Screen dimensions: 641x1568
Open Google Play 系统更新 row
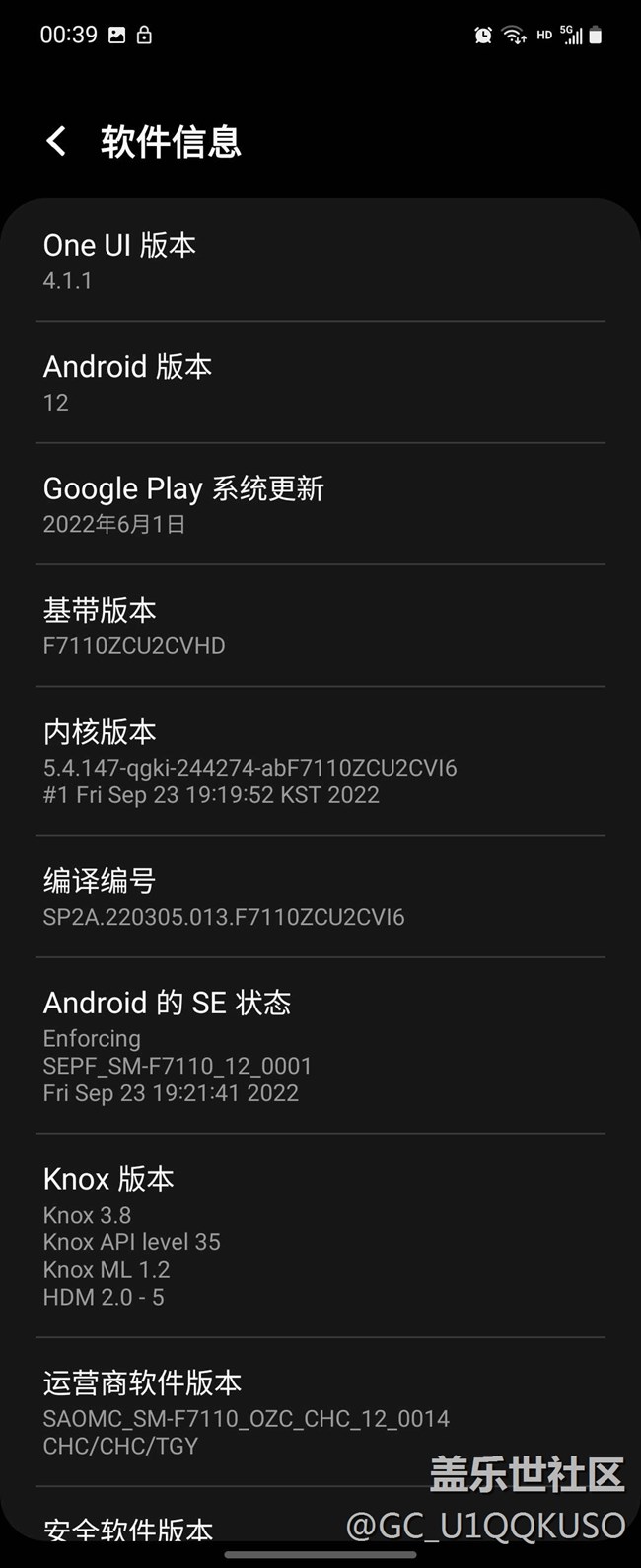click(320, 504)
